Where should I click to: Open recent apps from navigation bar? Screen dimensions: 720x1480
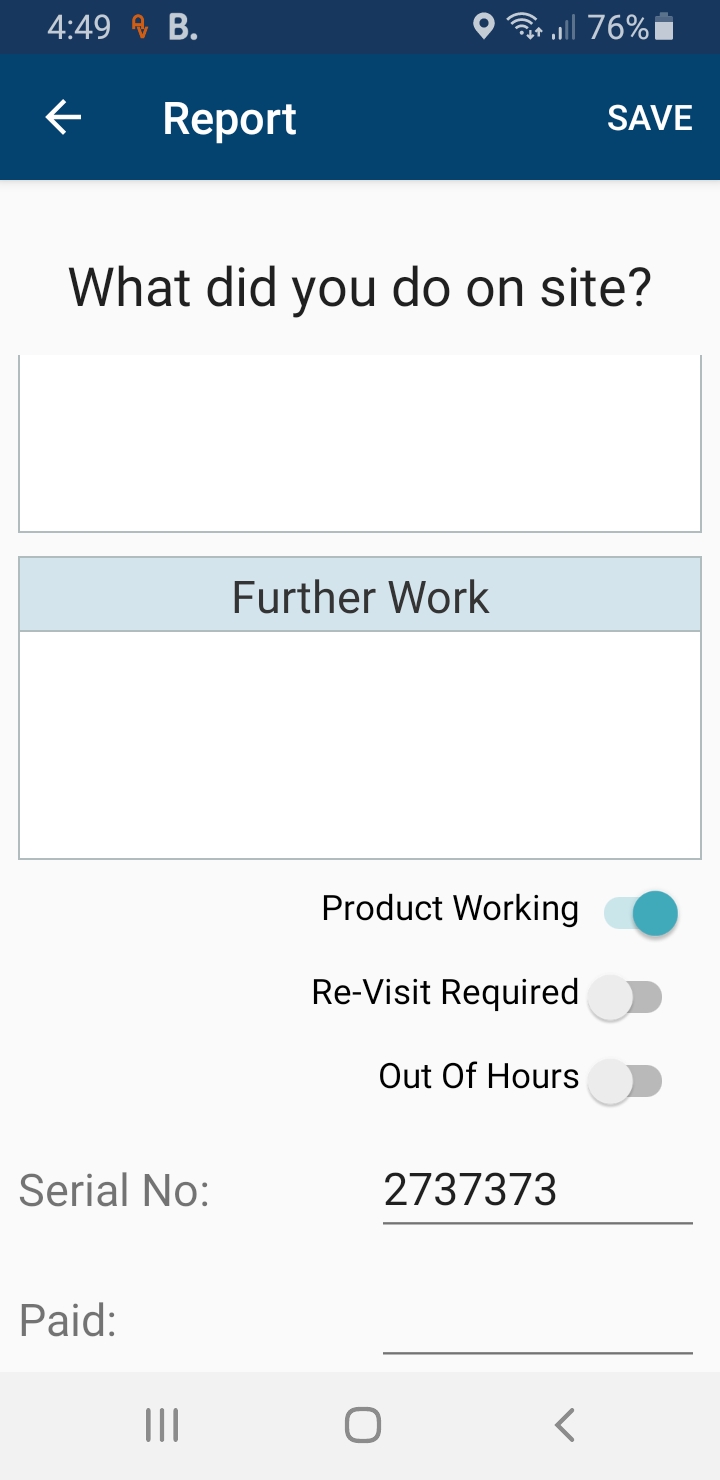(162, 1425)
